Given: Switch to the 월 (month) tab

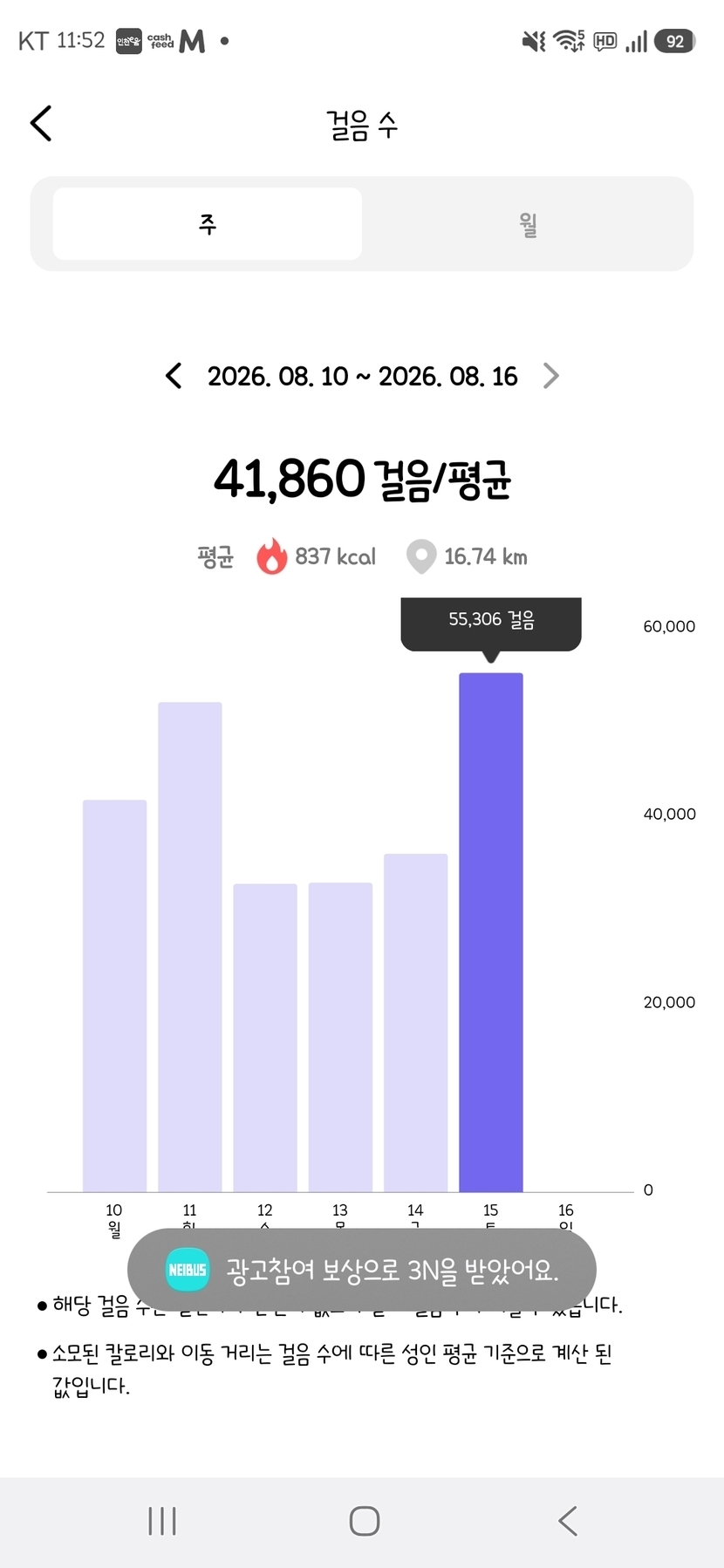Looking at the screenshot, I should (x=528, y=224).
